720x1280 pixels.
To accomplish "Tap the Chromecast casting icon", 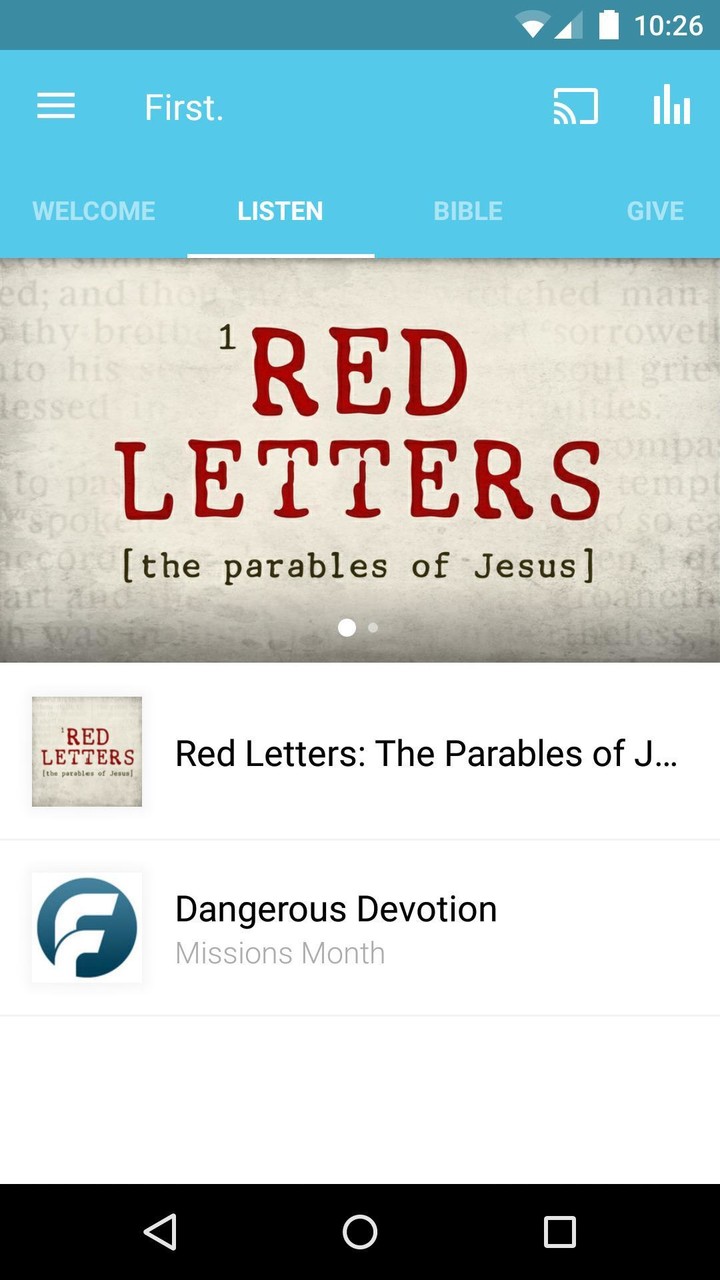I will (x=575, y=106).
